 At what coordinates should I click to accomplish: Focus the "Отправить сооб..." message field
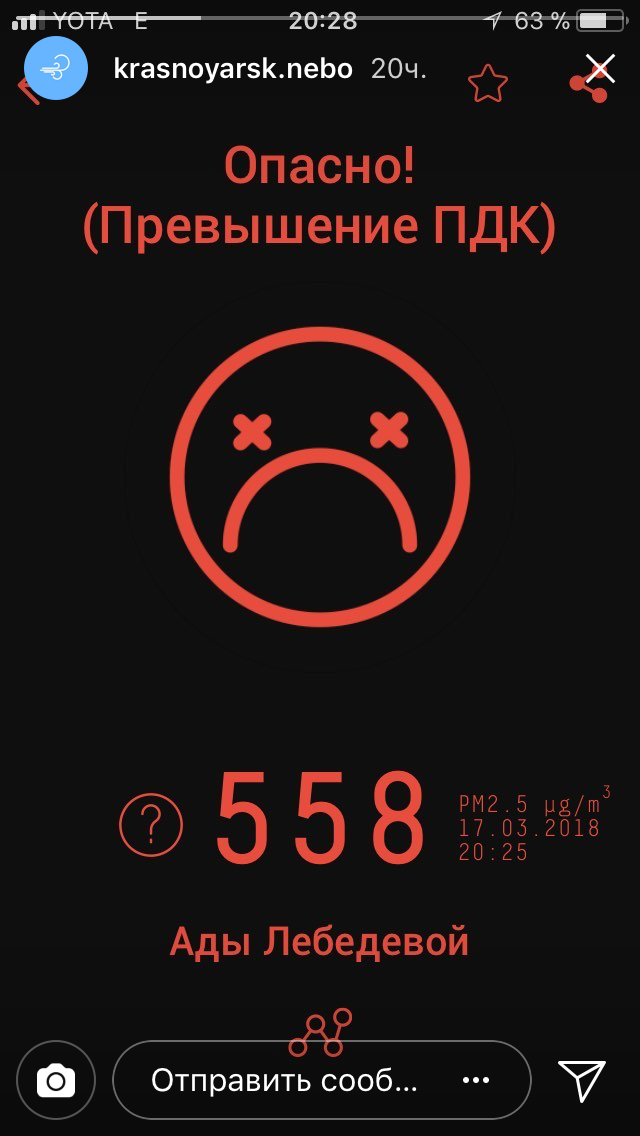(x=284, y=1080)
